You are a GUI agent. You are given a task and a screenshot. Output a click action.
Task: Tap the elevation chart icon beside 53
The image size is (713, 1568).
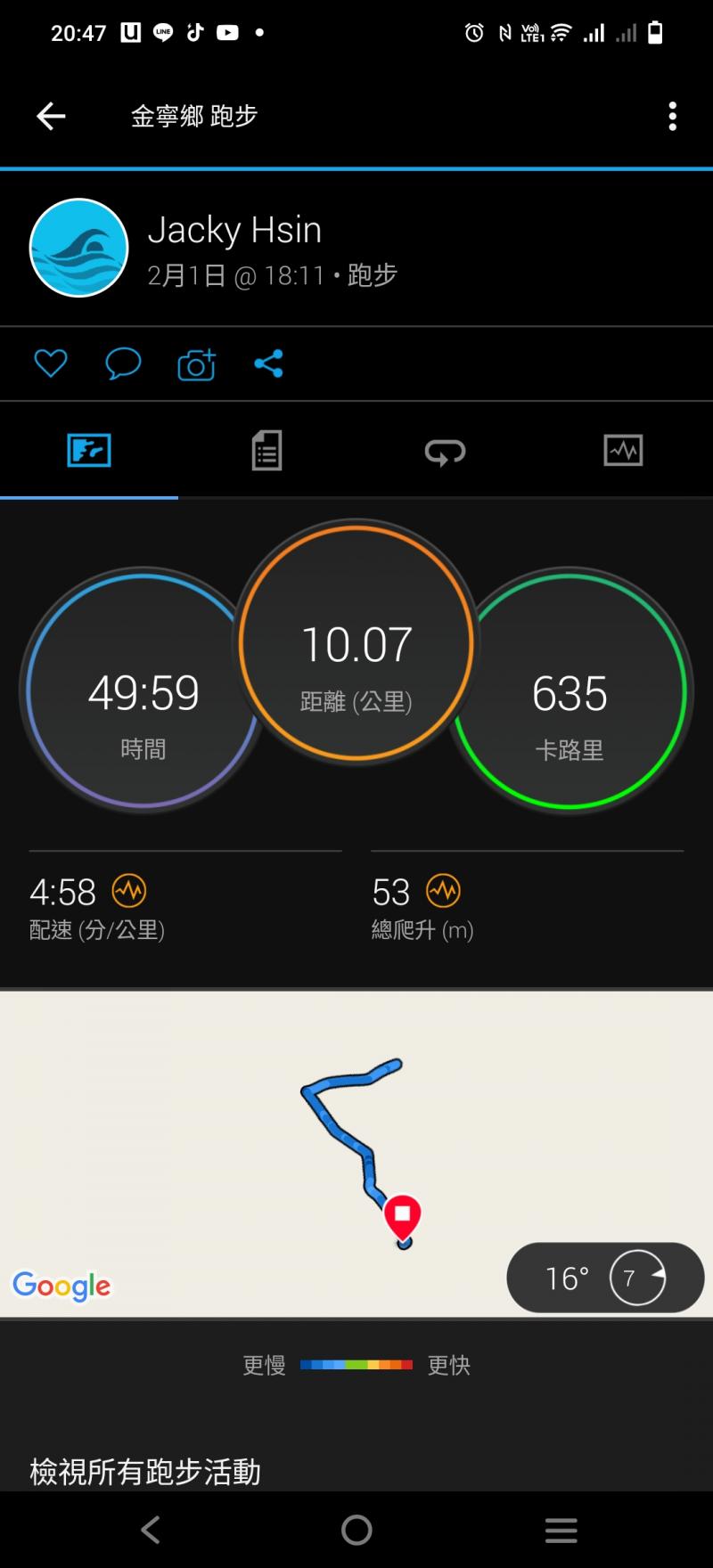443,890
